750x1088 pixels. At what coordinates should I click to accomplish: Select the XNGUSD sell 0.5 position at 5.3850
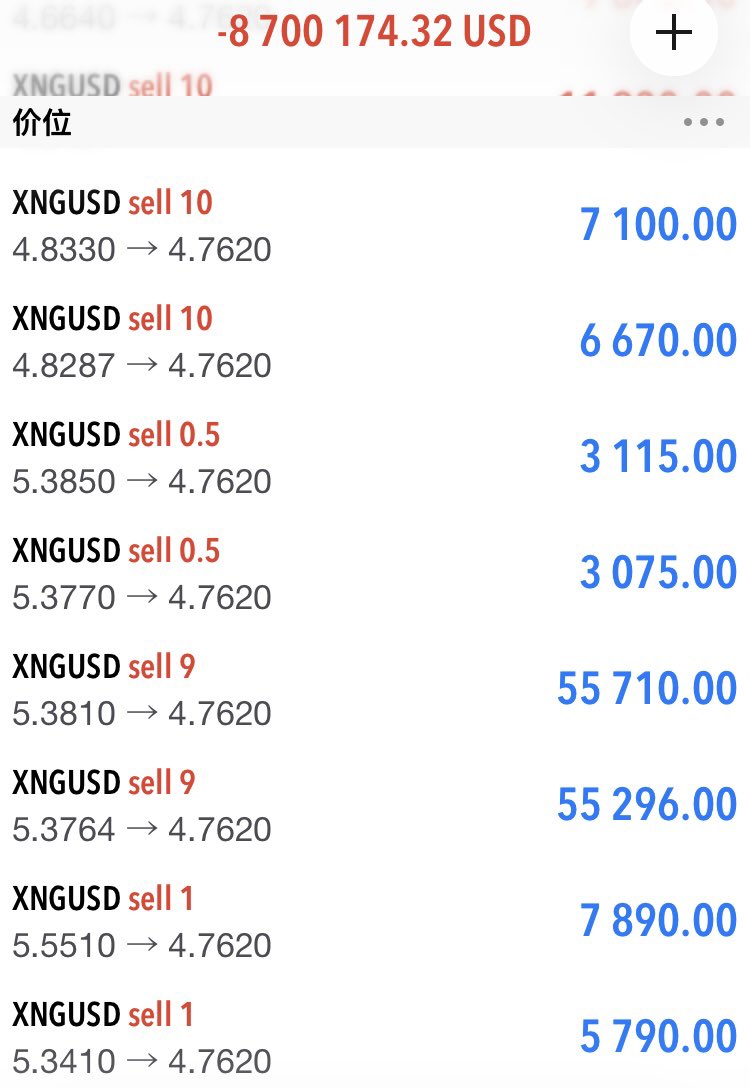click(375, 457)
